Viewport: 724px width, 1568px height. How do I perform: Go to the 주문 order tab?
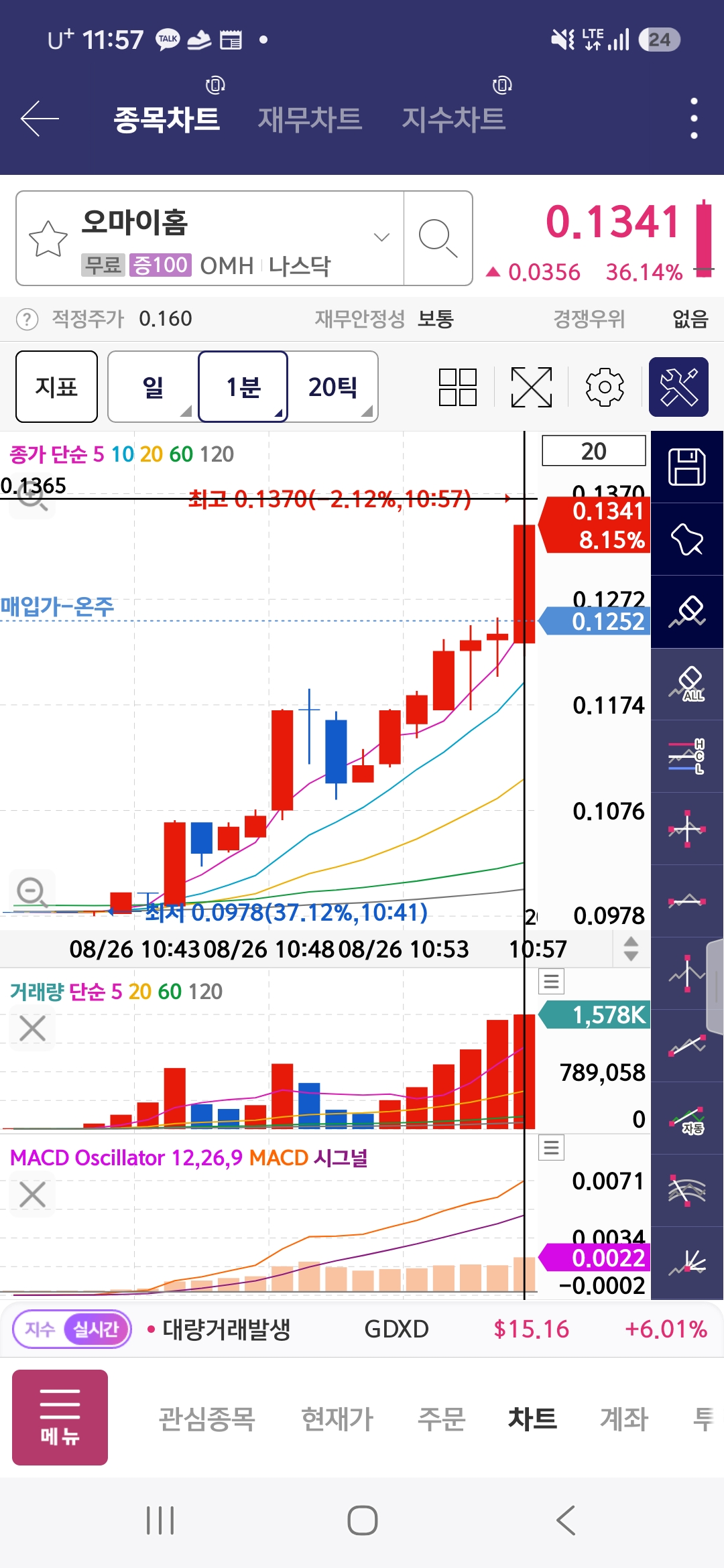[441, 1418]
